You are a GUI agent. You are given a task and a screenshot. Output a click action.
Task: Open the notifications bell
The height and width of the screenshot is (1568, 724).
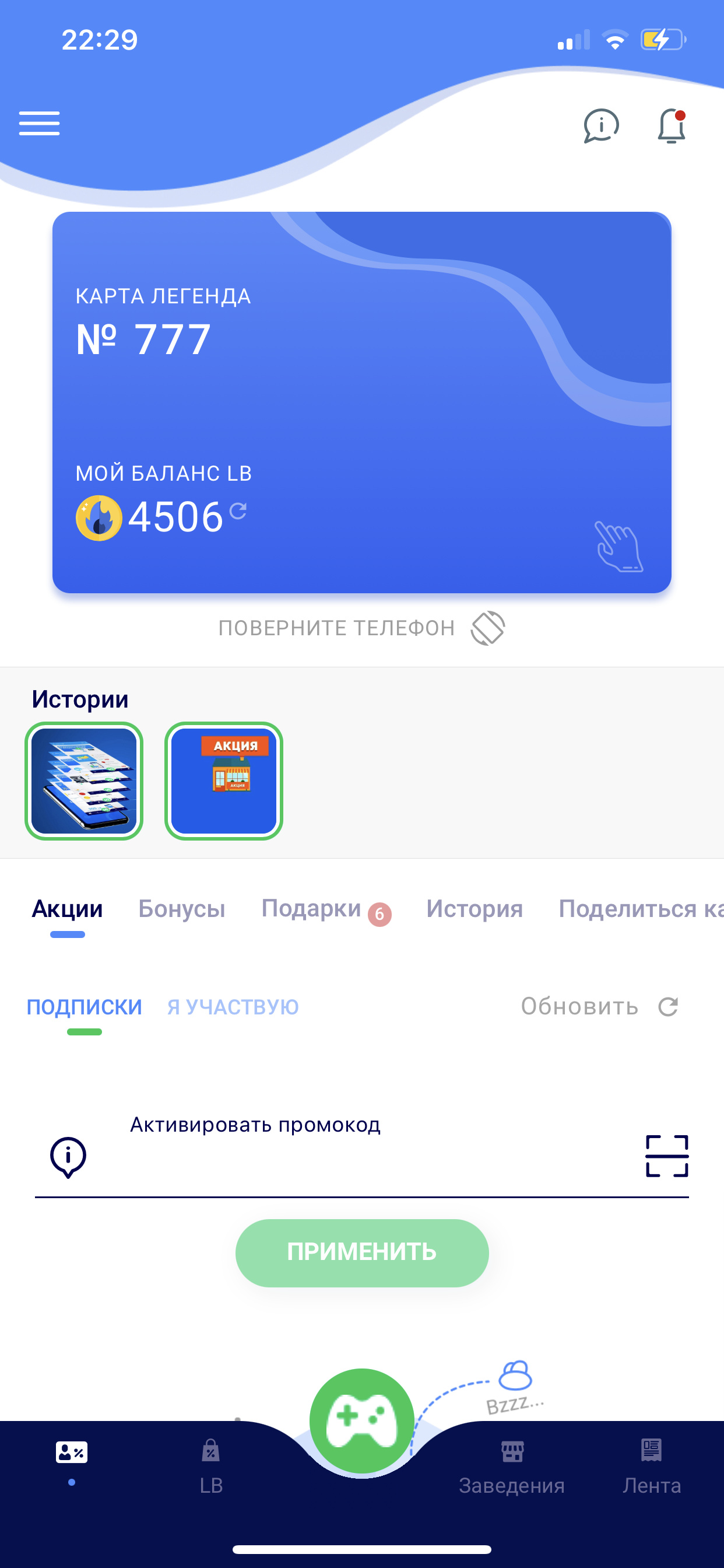click(672, 126)
